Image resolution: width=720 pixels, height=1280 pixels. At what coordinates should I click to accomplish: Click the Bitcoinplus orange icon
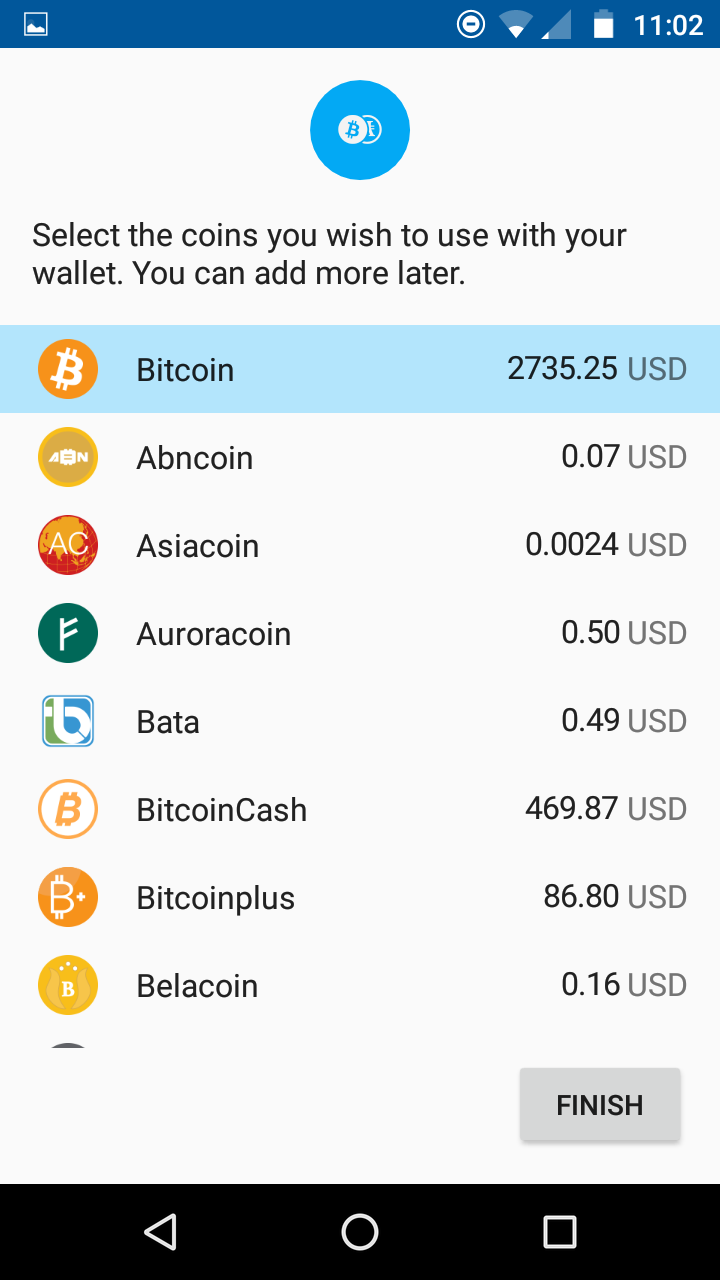[x=67, y=897]
